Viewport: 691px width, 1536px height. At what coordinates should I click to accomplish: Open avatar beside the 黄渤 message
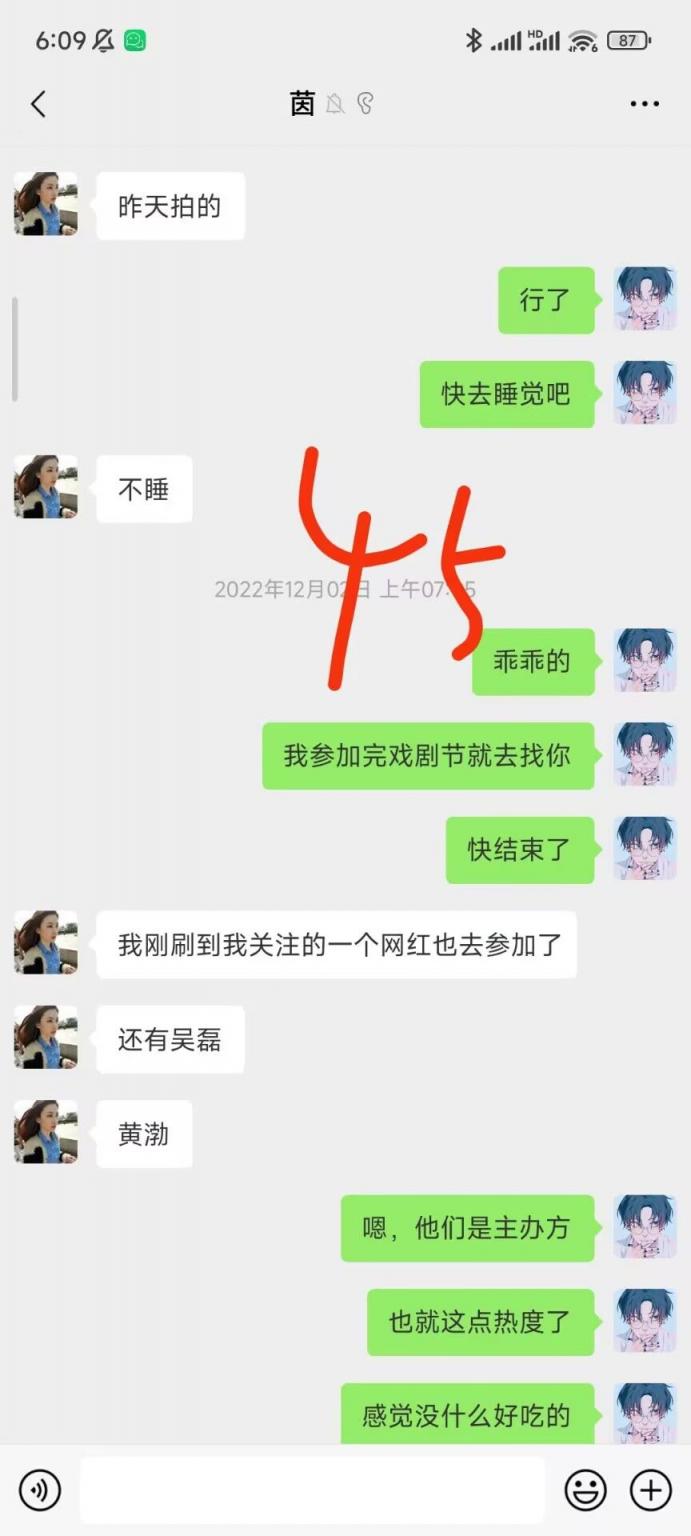point(46,1132)
